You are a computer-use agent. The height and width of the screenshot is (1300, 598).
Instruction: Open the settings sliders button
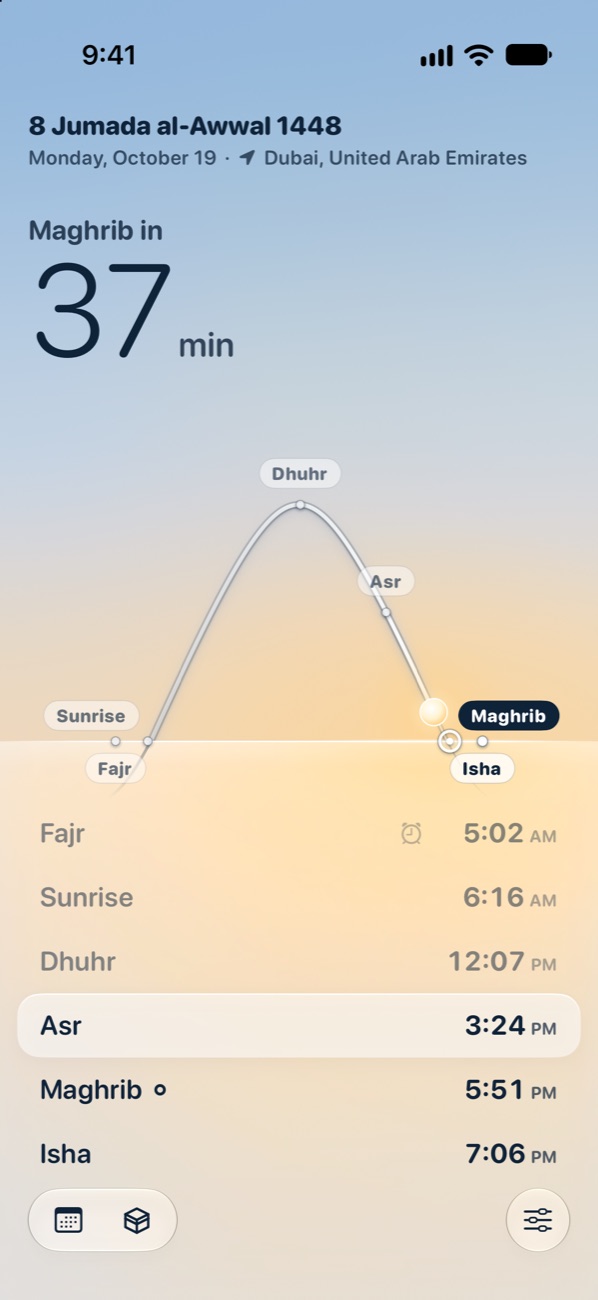click(x=538, y=1220)
